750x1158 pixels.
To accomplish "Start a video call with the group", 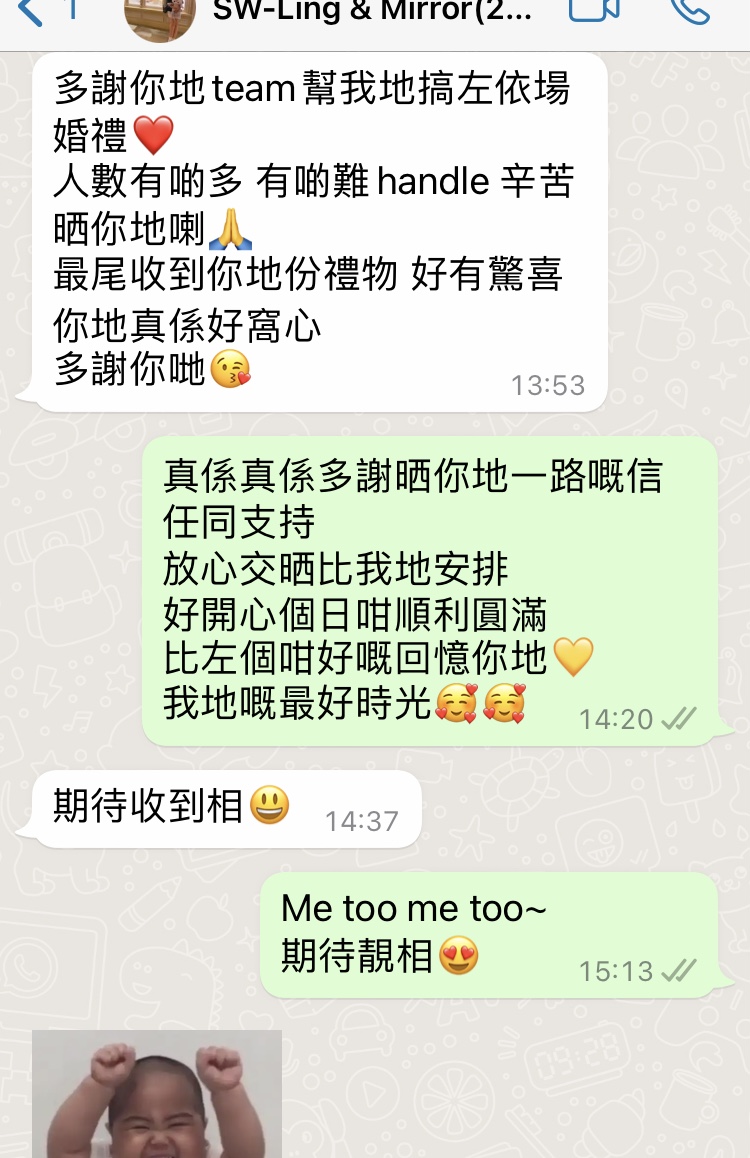I will coord(594,10).
